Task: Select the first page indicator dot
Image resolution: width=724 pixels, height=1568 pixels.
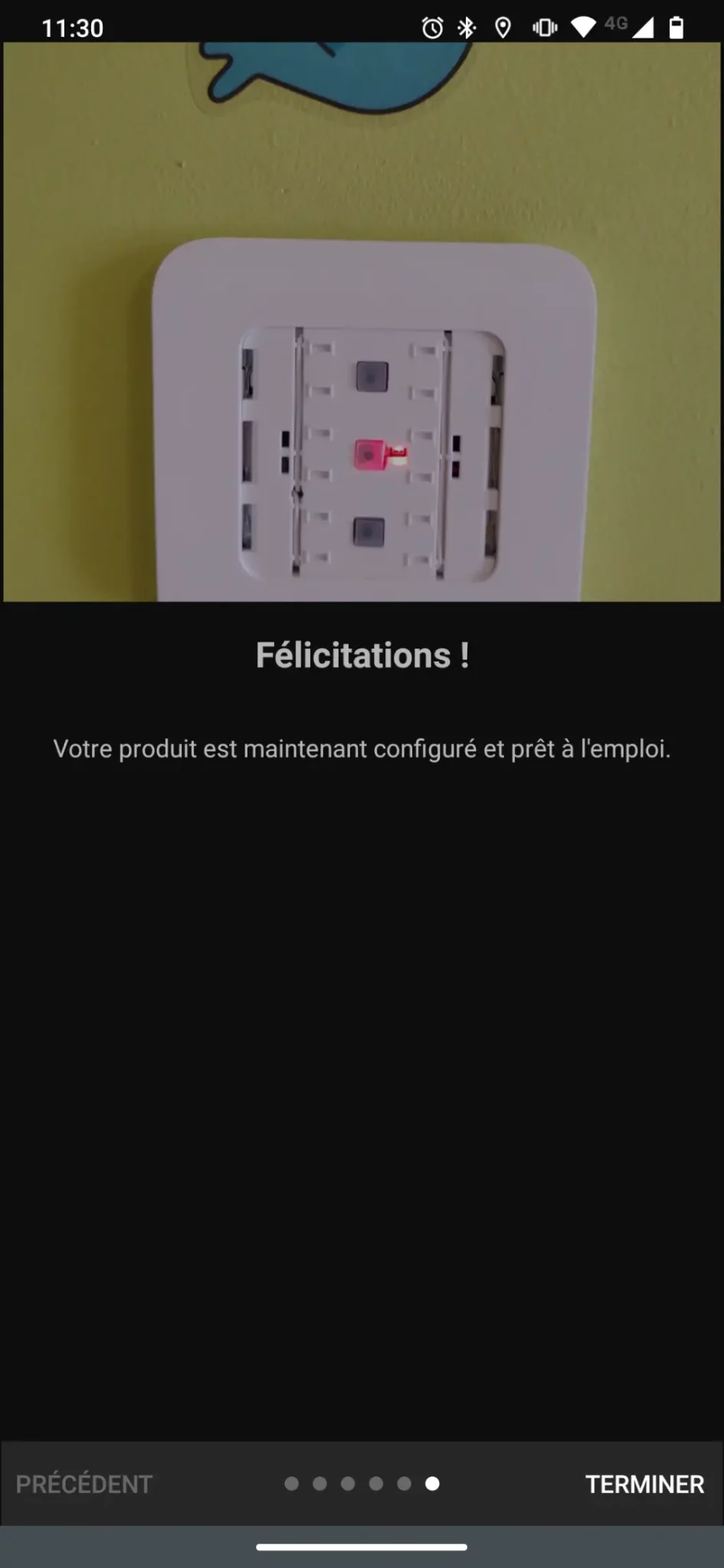Action: 291,1484
